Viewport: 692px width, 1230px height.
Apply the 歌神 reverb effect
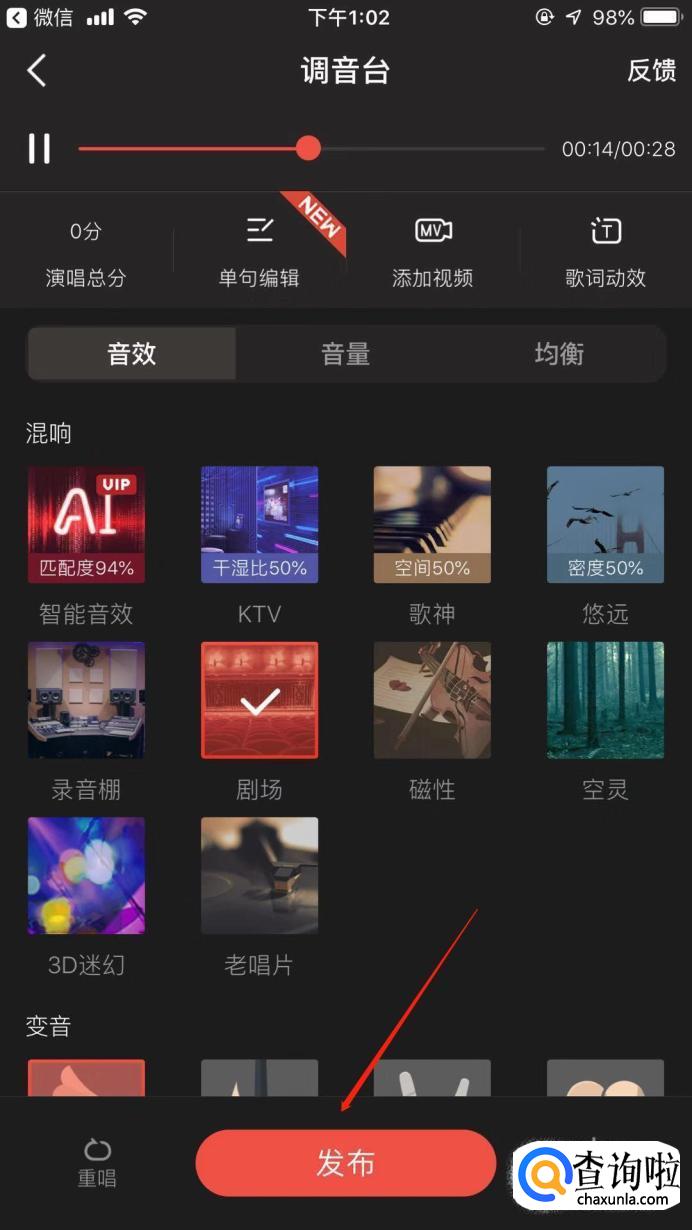point(432,525)
